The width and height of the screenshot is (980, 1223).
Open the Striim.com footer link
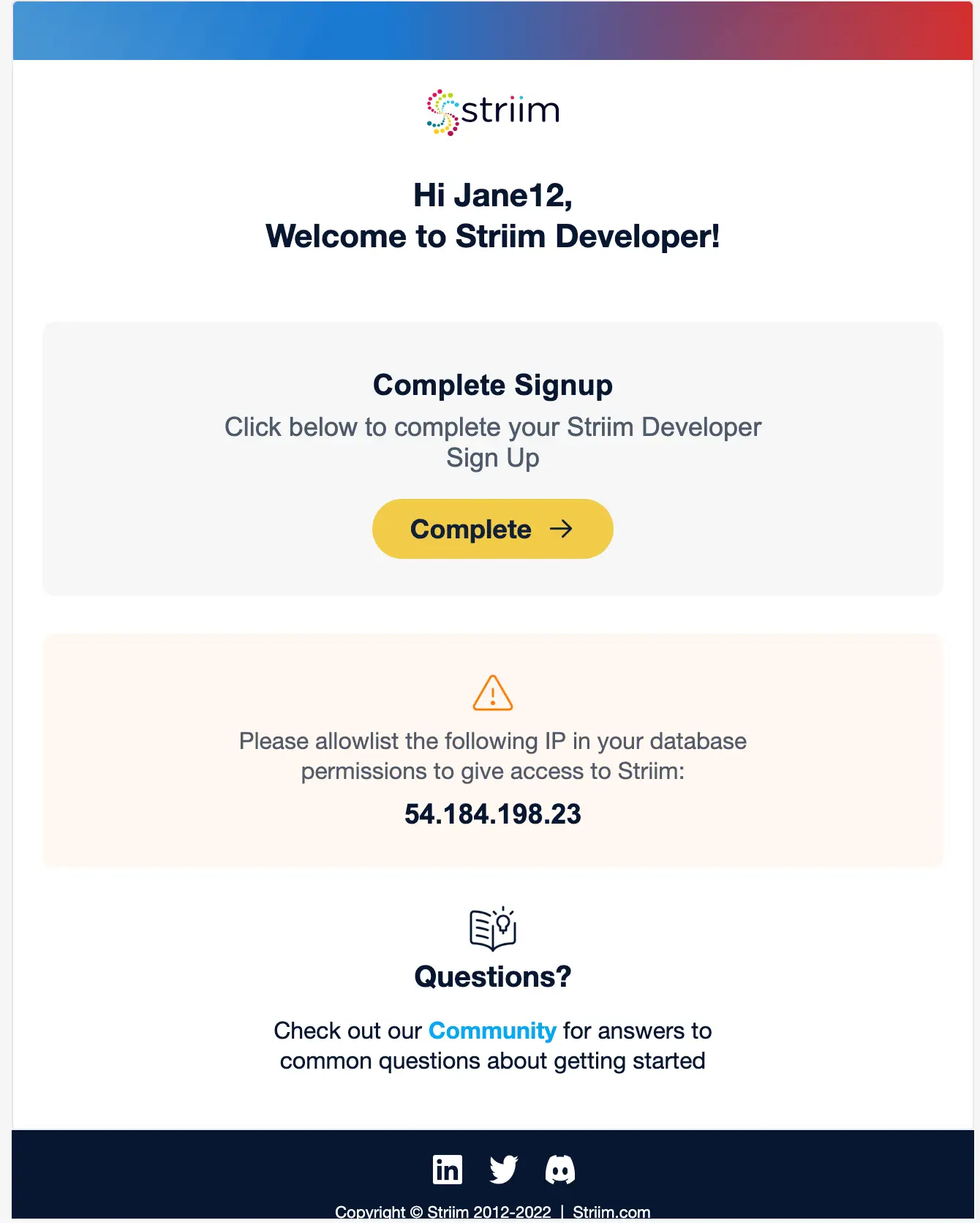point(611,1212)
